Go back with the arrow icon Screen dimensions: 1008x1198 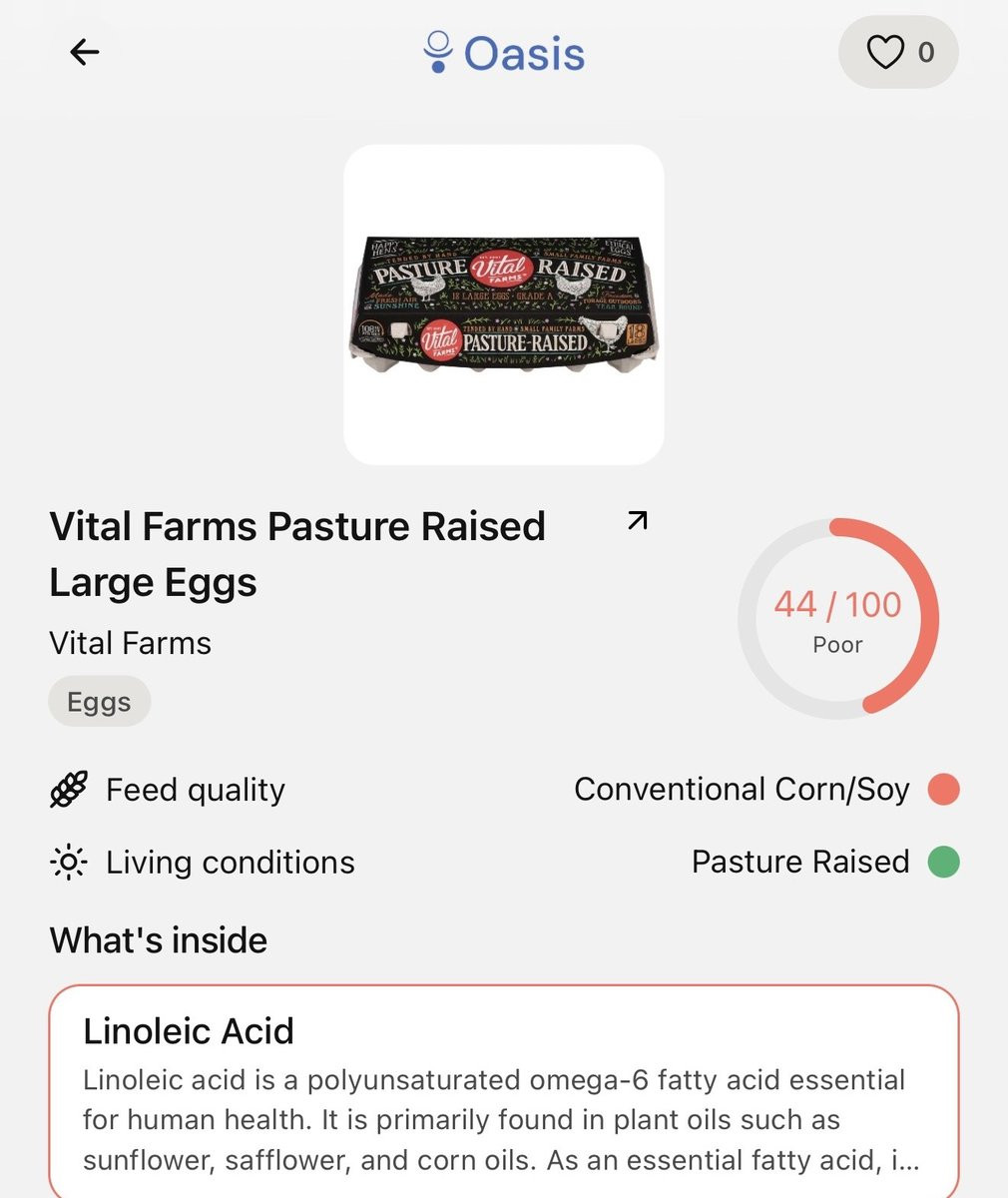(85, 52)
